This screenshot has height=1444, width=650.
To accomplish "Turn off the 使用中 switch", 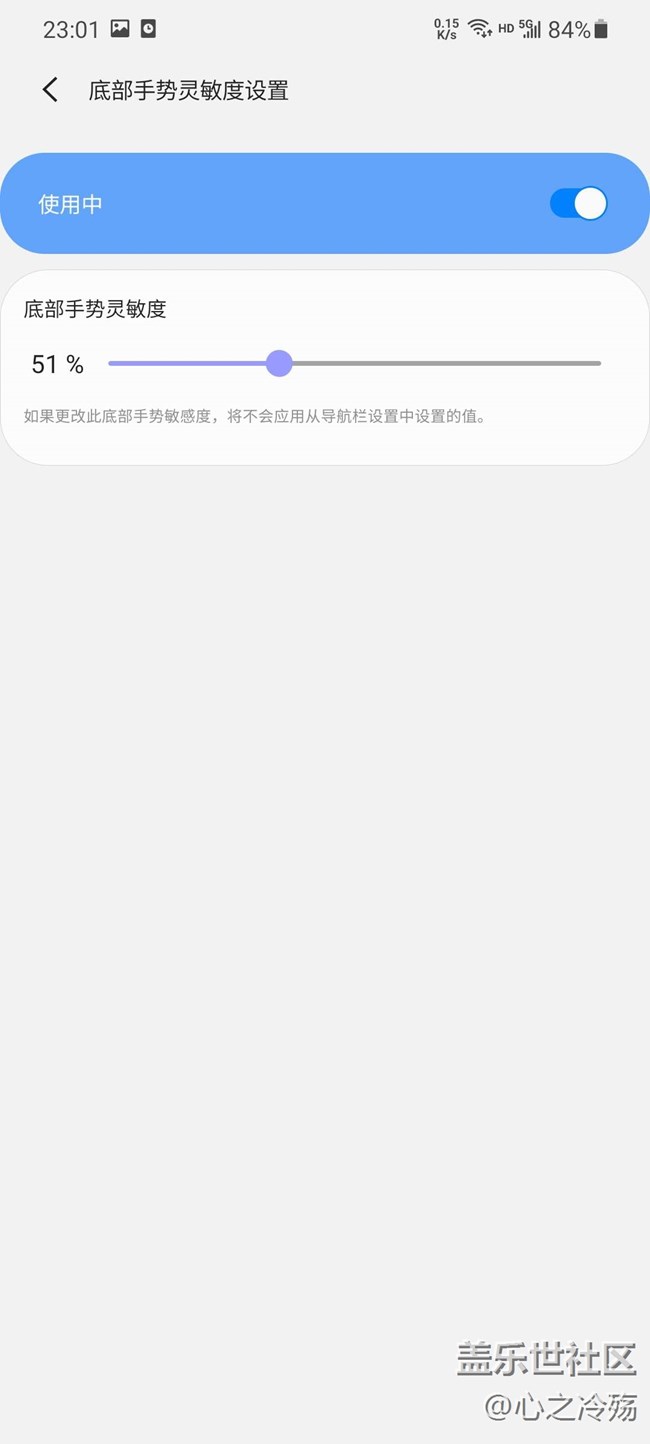I will point(578,204).
